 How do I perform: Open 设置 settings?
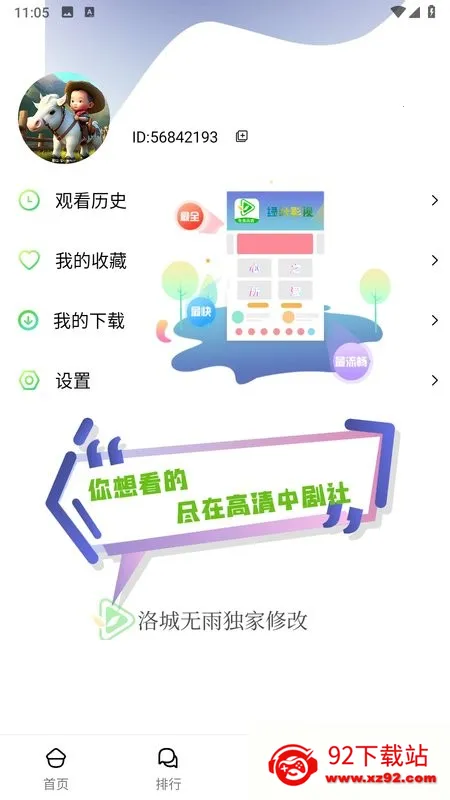pyautogui.click(x=225, y=381)
